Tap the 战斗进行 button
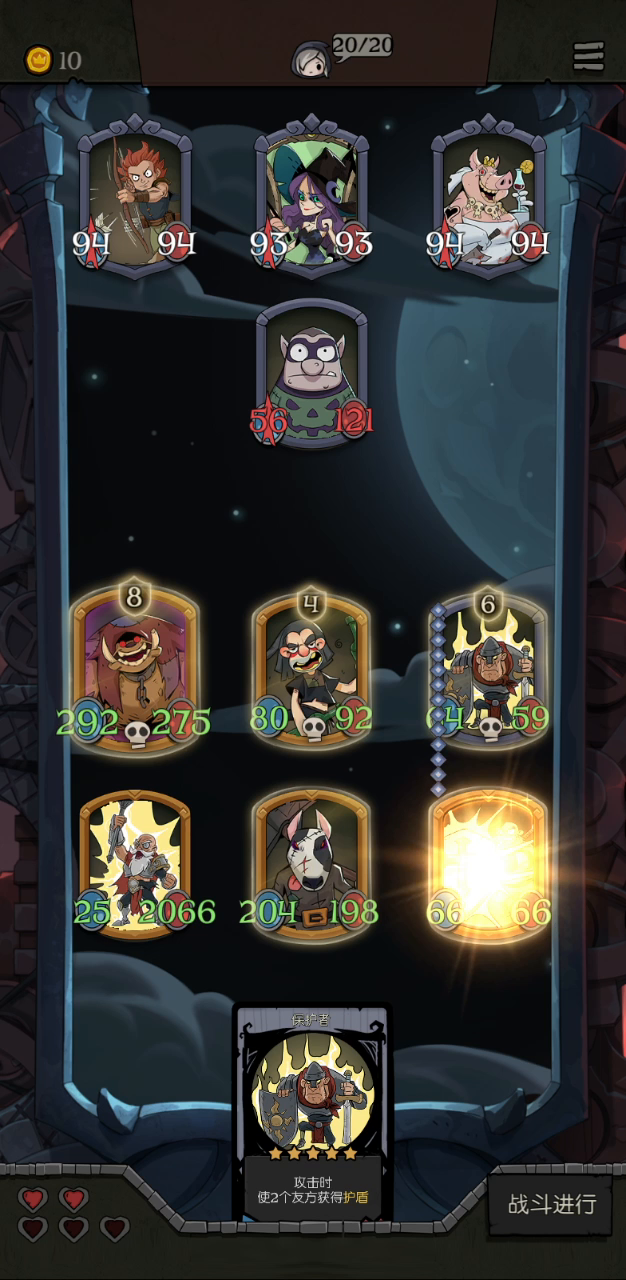Viewport: 626px width, 1280px height. pos(551,1204)
